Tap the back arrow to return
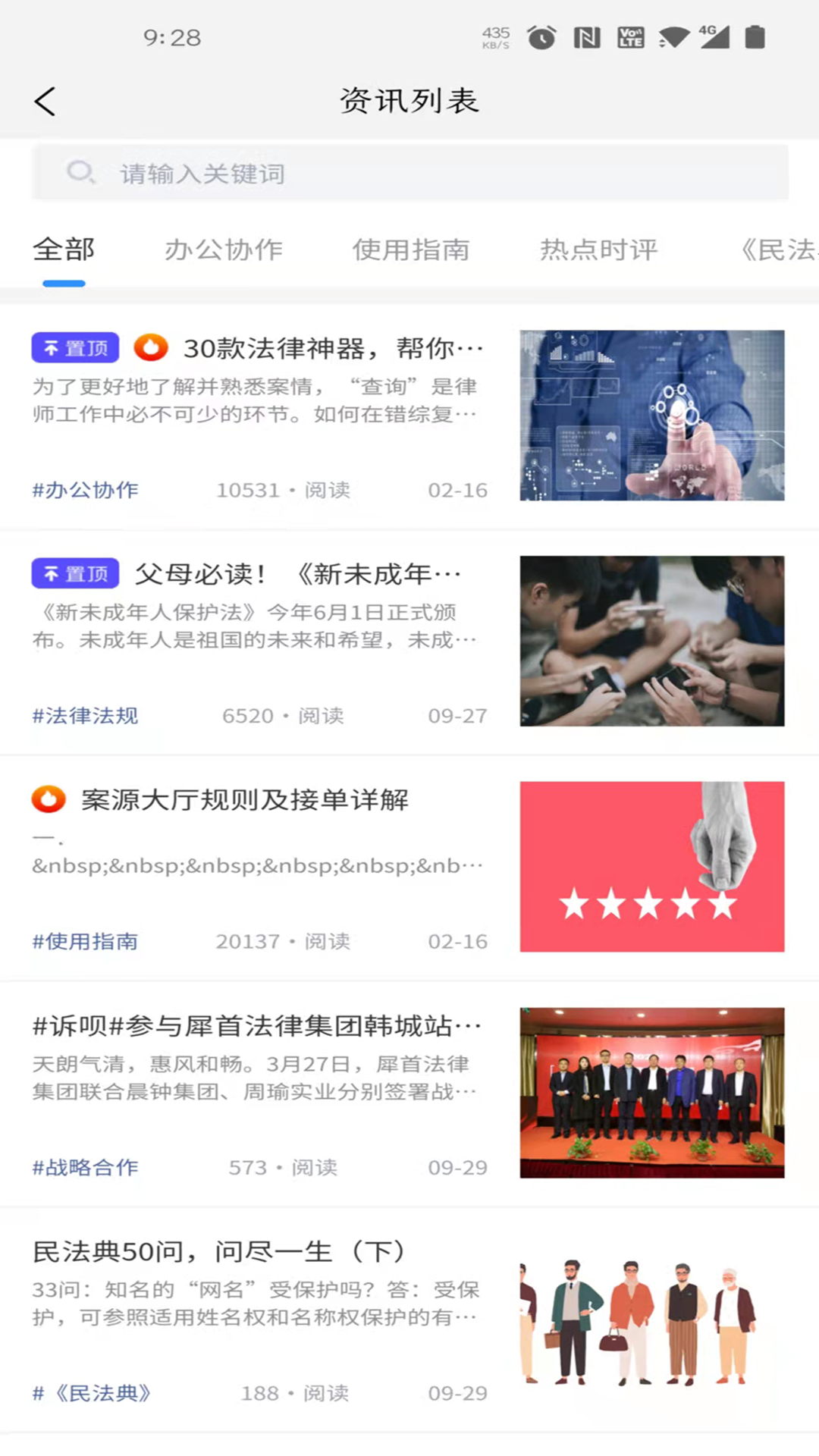Viewport: 819px width, 1456px height. click(45, 99)
